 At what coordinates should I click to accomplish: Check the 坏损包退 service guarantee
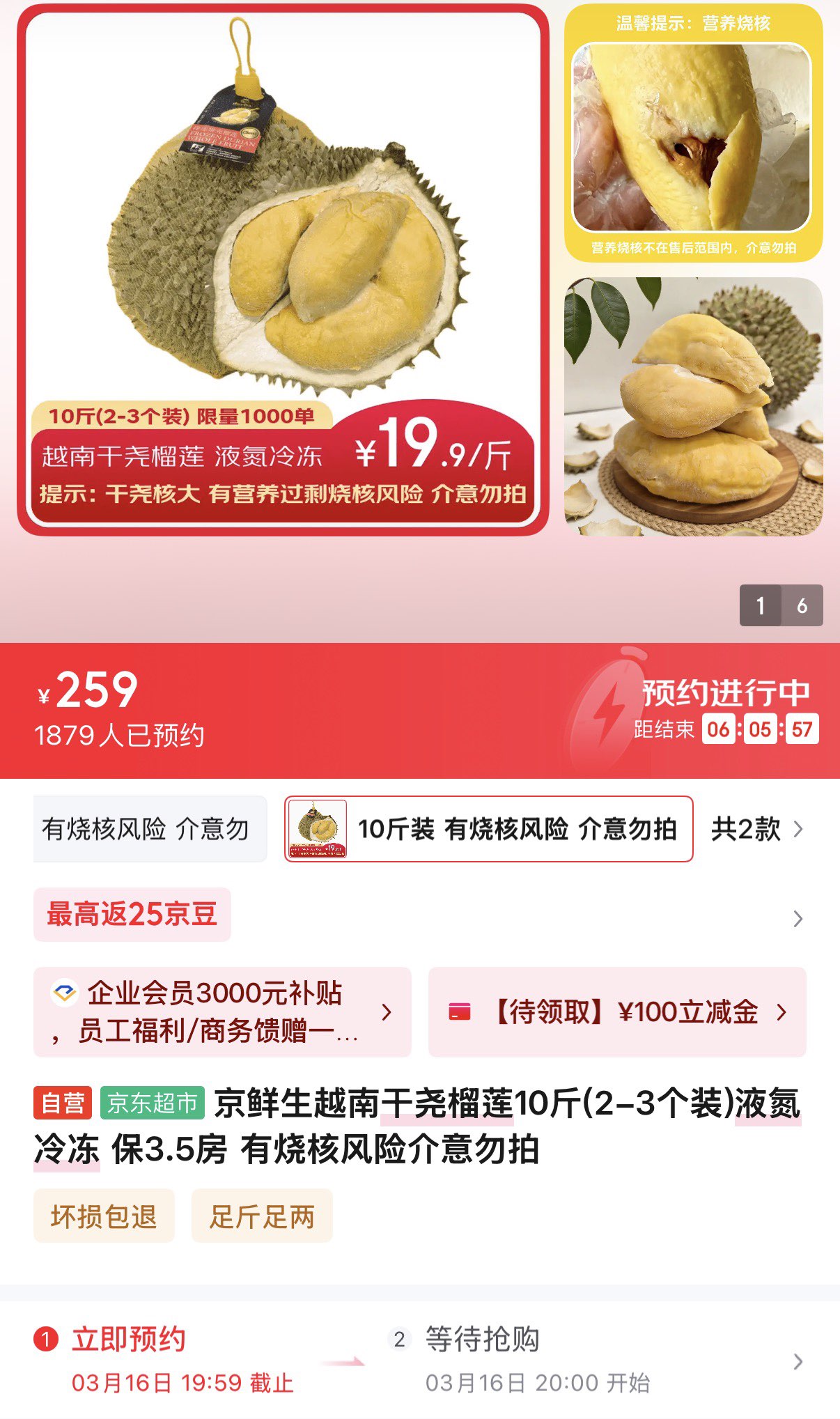coord(104,1216)
